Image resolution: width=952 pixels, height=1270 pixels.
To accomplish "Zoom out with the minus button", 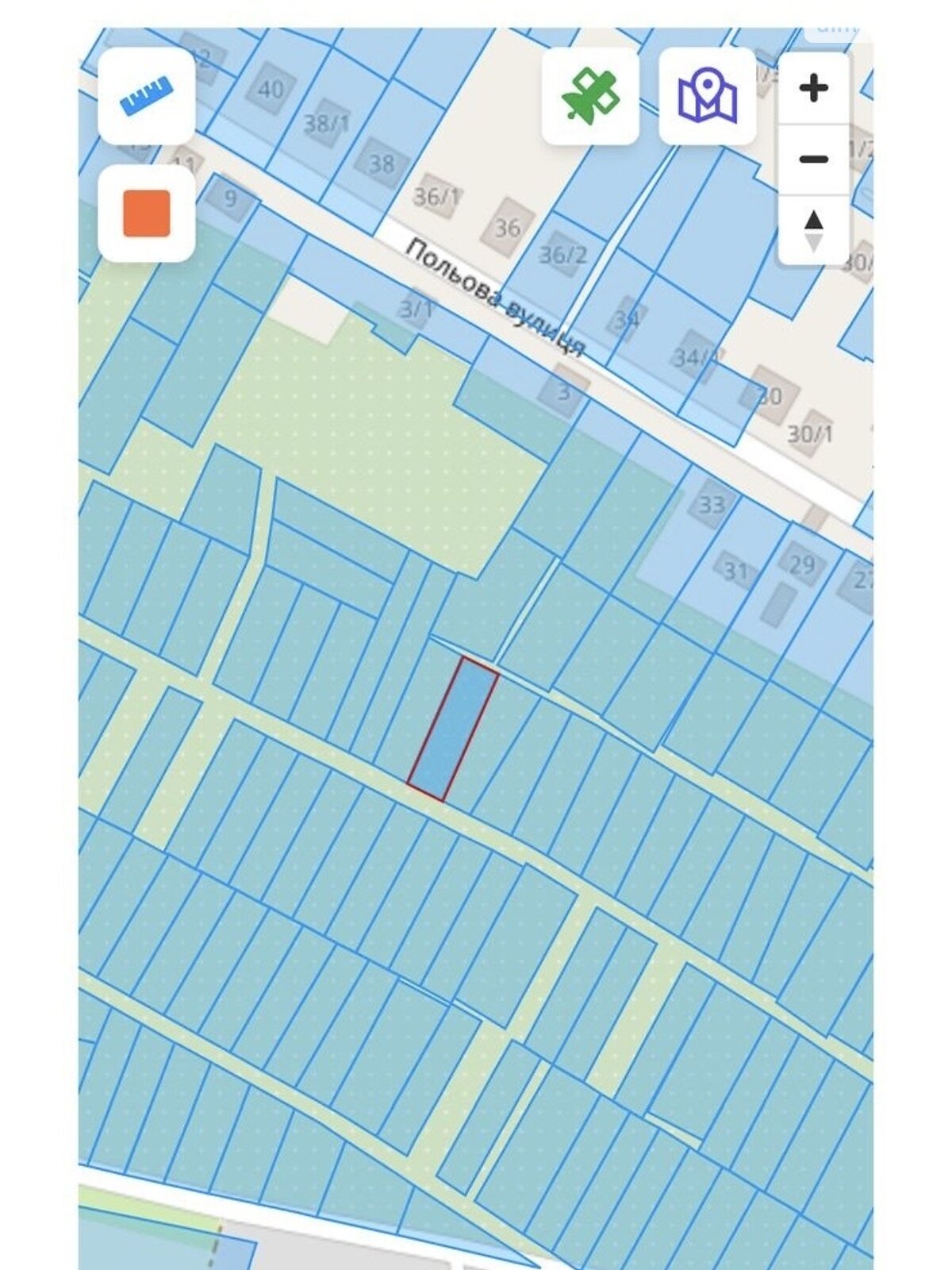I will coord(813,159).
